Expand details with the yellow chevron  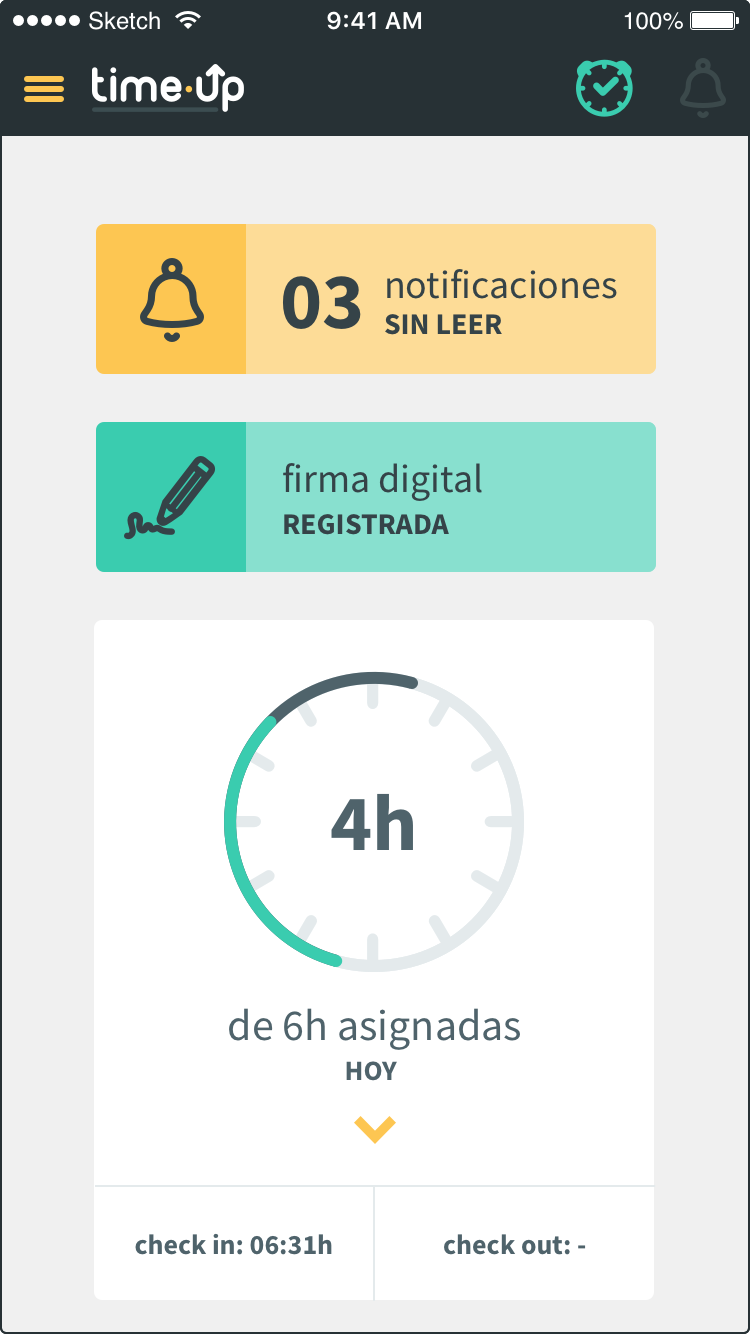375,1129
